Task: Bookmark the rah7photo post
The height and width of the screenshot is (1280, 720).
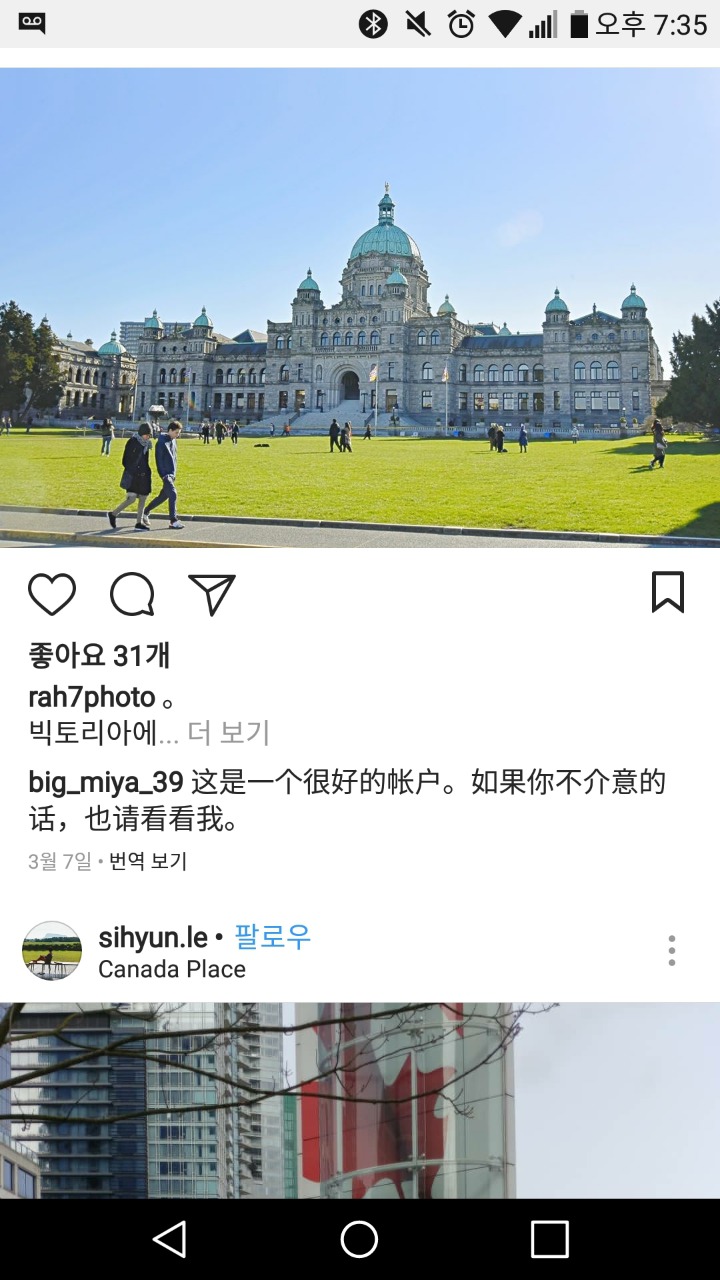Action: pos(667,592)
